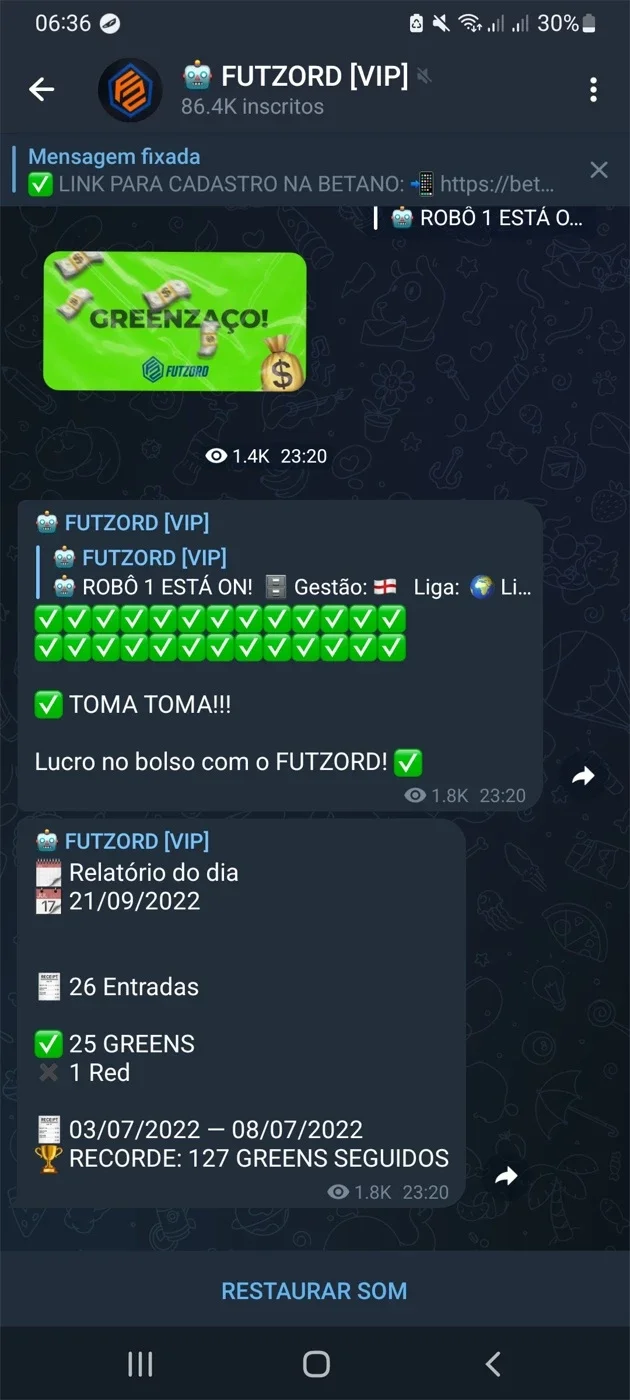Share the Relatório do dia message
630x1400 pixels.
tap(506, 1176)
